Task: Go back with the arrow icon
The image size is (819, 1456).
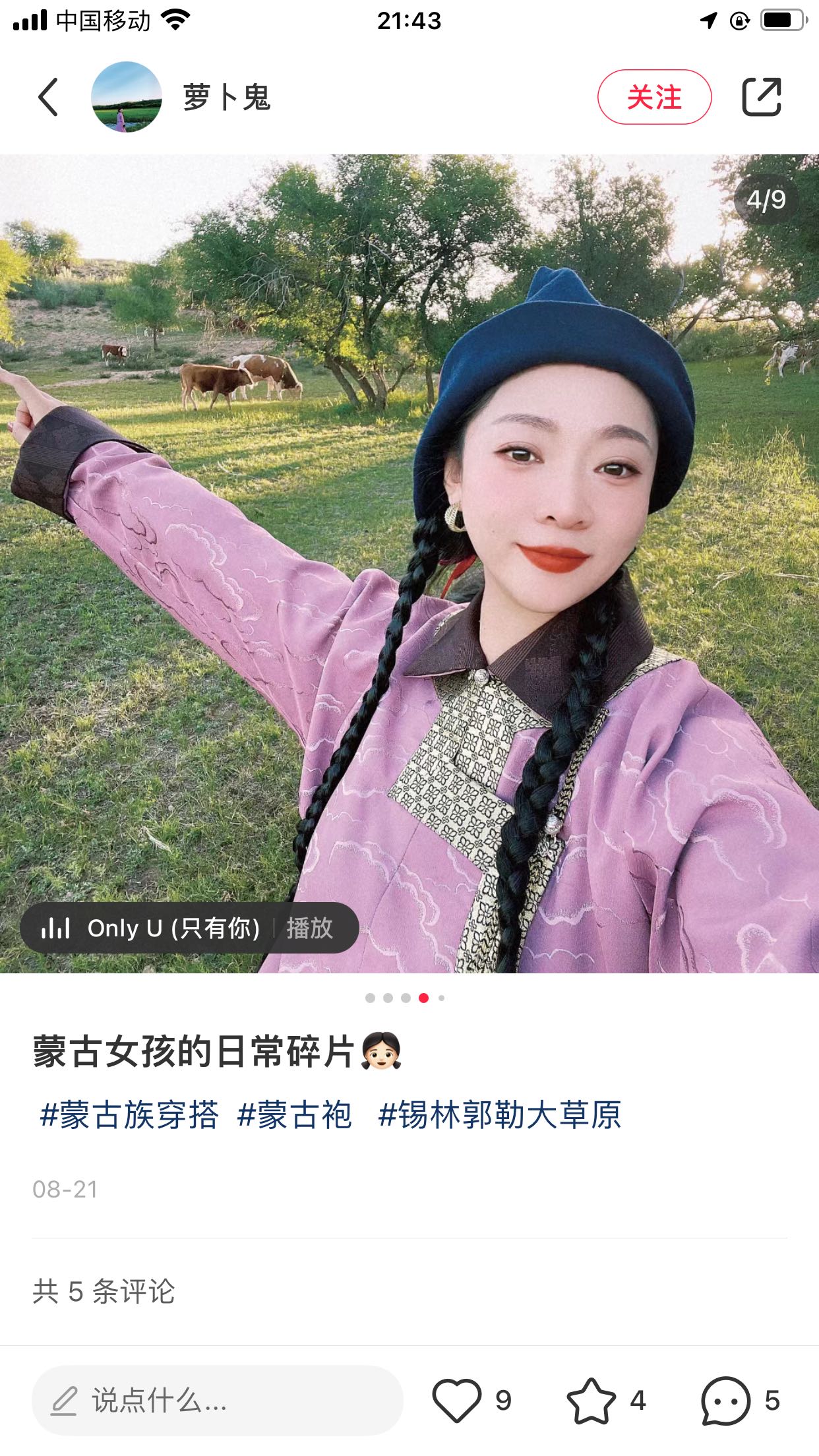Action: pos(48,97)
